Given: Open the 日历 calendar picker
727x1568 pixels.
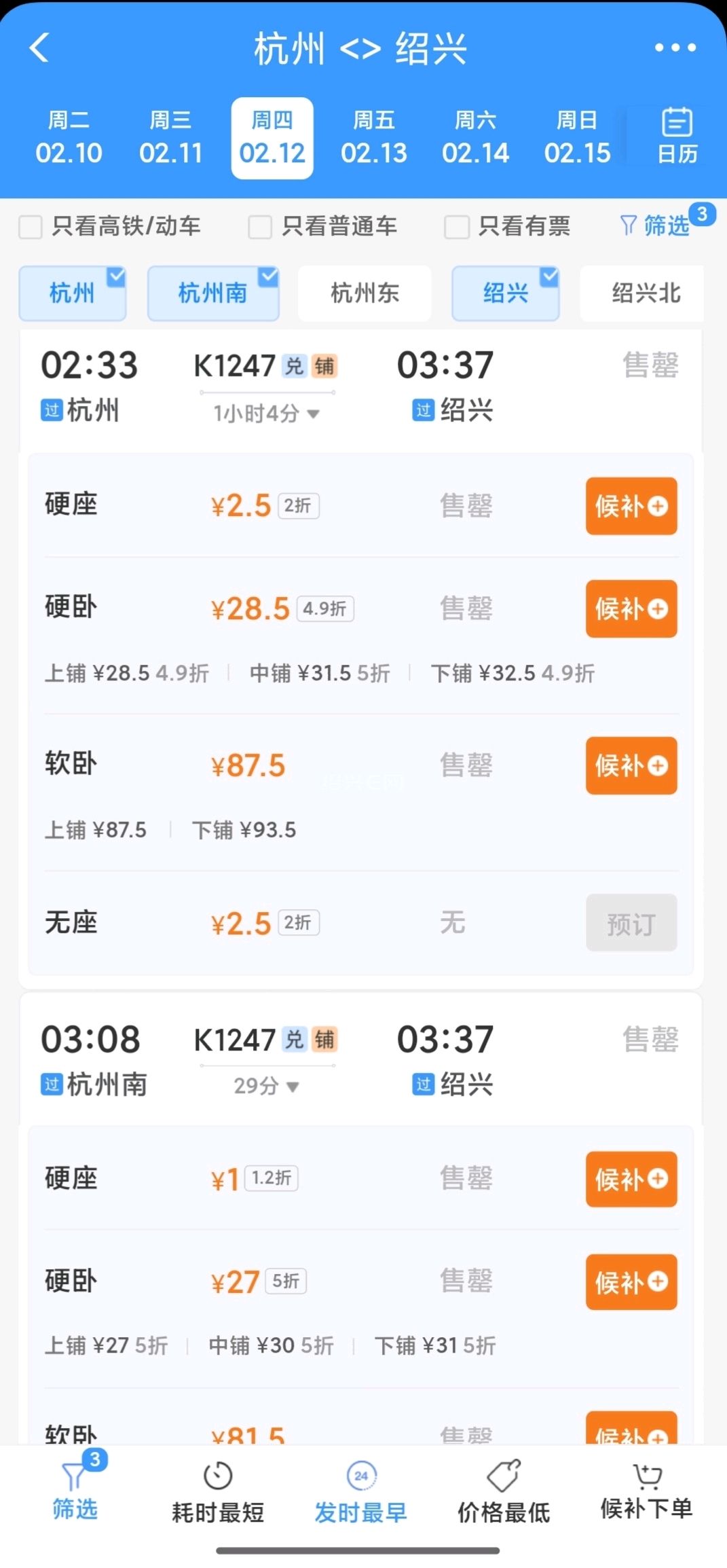Looking at the screenshot, I should click(676, 136).
